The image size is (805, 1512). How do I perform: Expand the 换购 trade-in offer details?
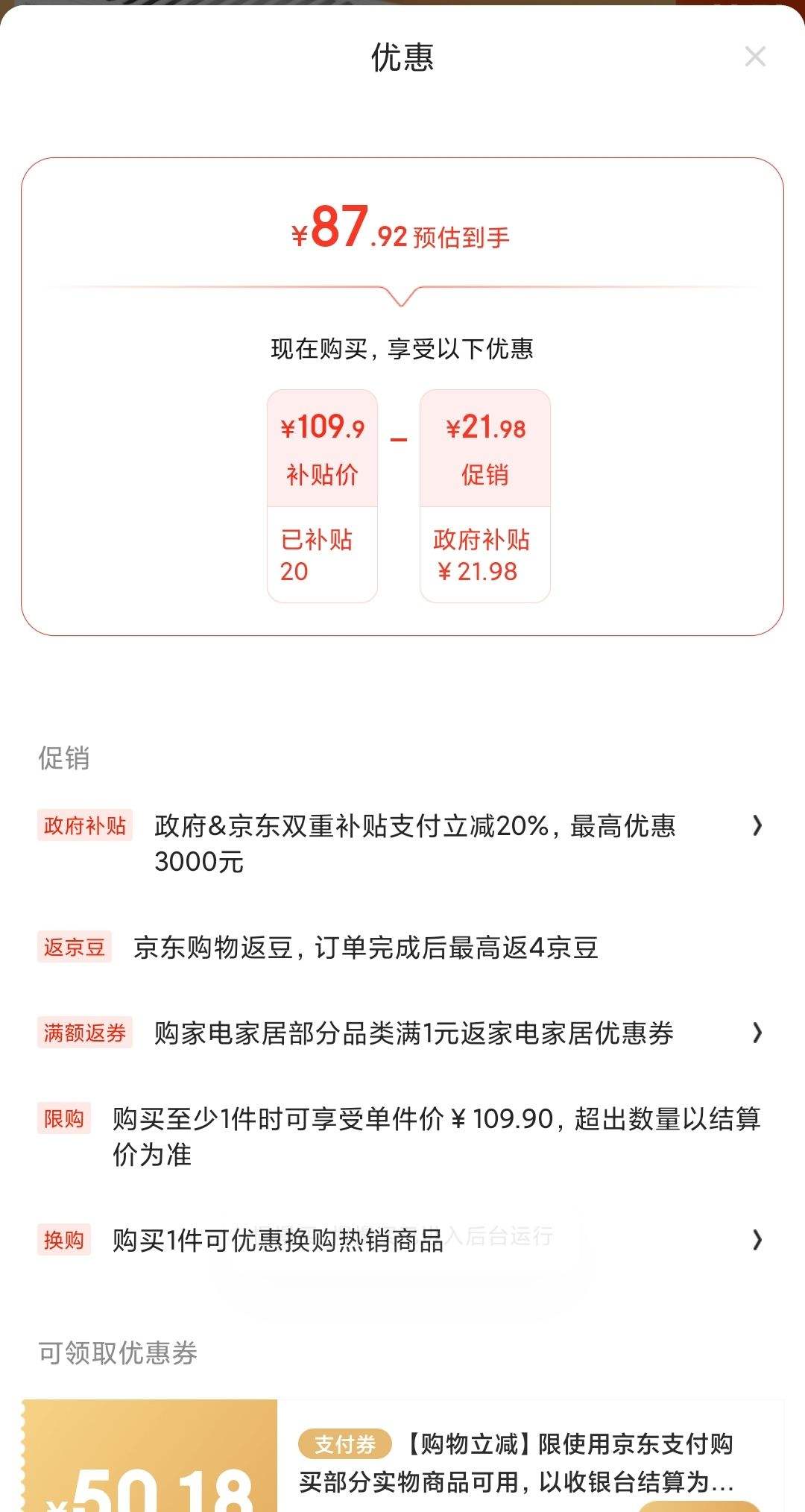point(758,1241)
